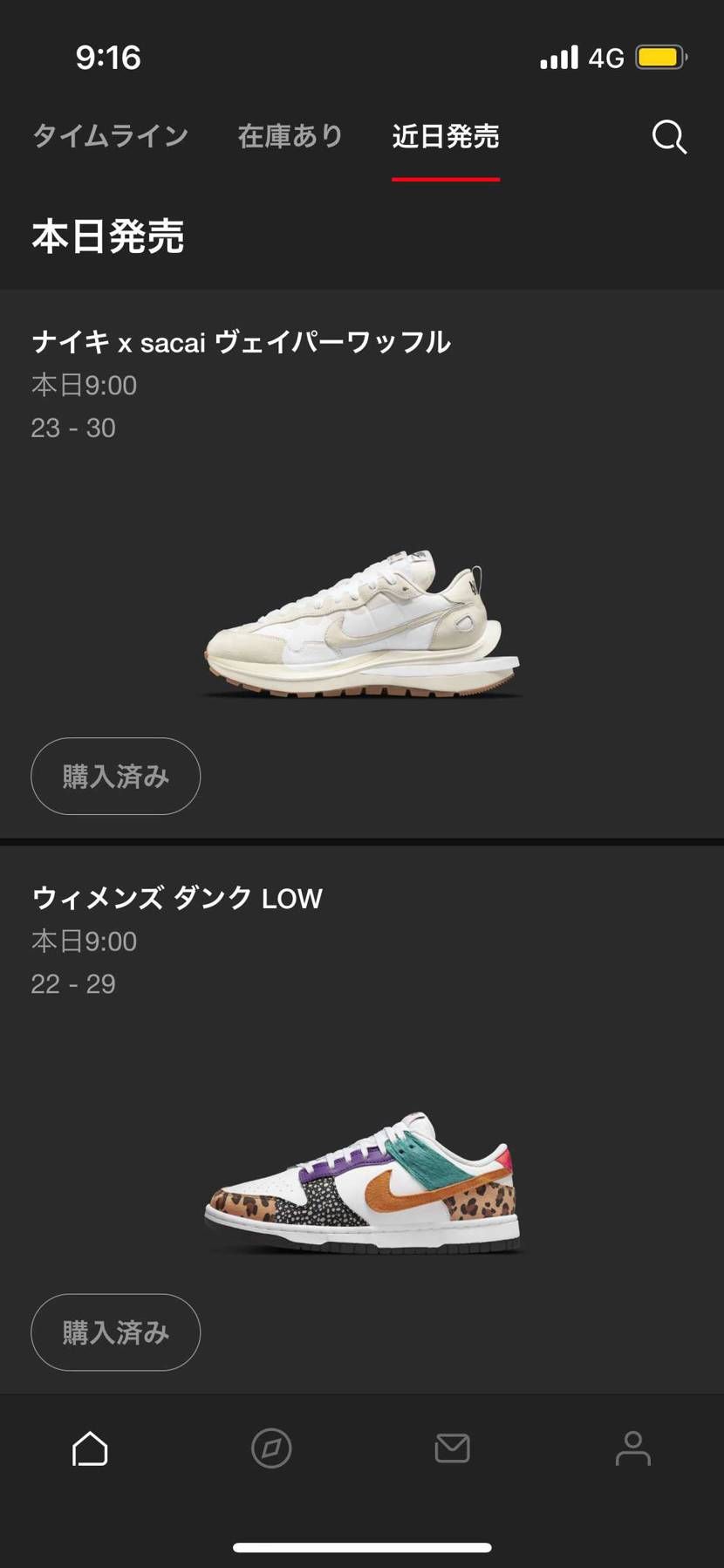724x1568 pixels.
Task: Tap 購入済み under the sacai ヴェイパーワッフル
Action: tap(115, 777)
